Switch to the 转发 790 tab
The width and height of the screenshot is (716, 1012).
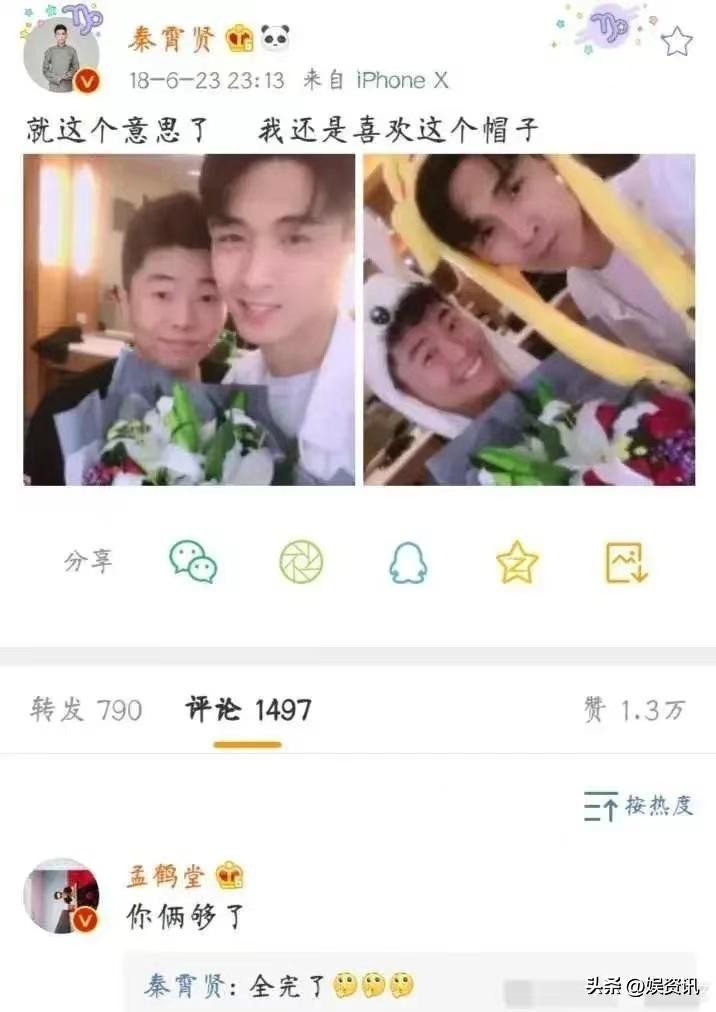(85, 710)
